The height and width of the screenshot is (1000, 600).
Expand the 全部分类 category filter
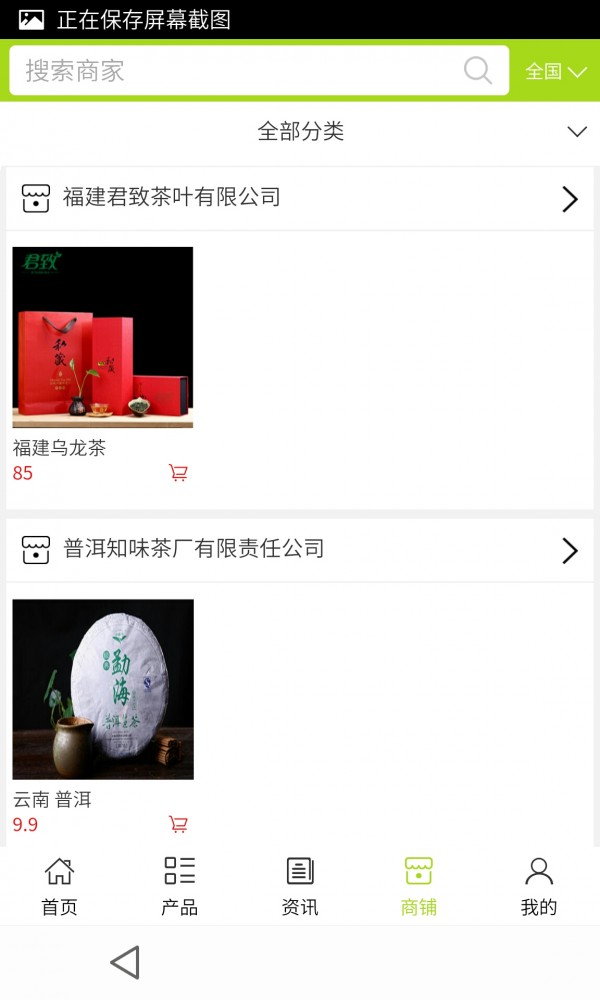pyautogui.click(x=300, y=132)
